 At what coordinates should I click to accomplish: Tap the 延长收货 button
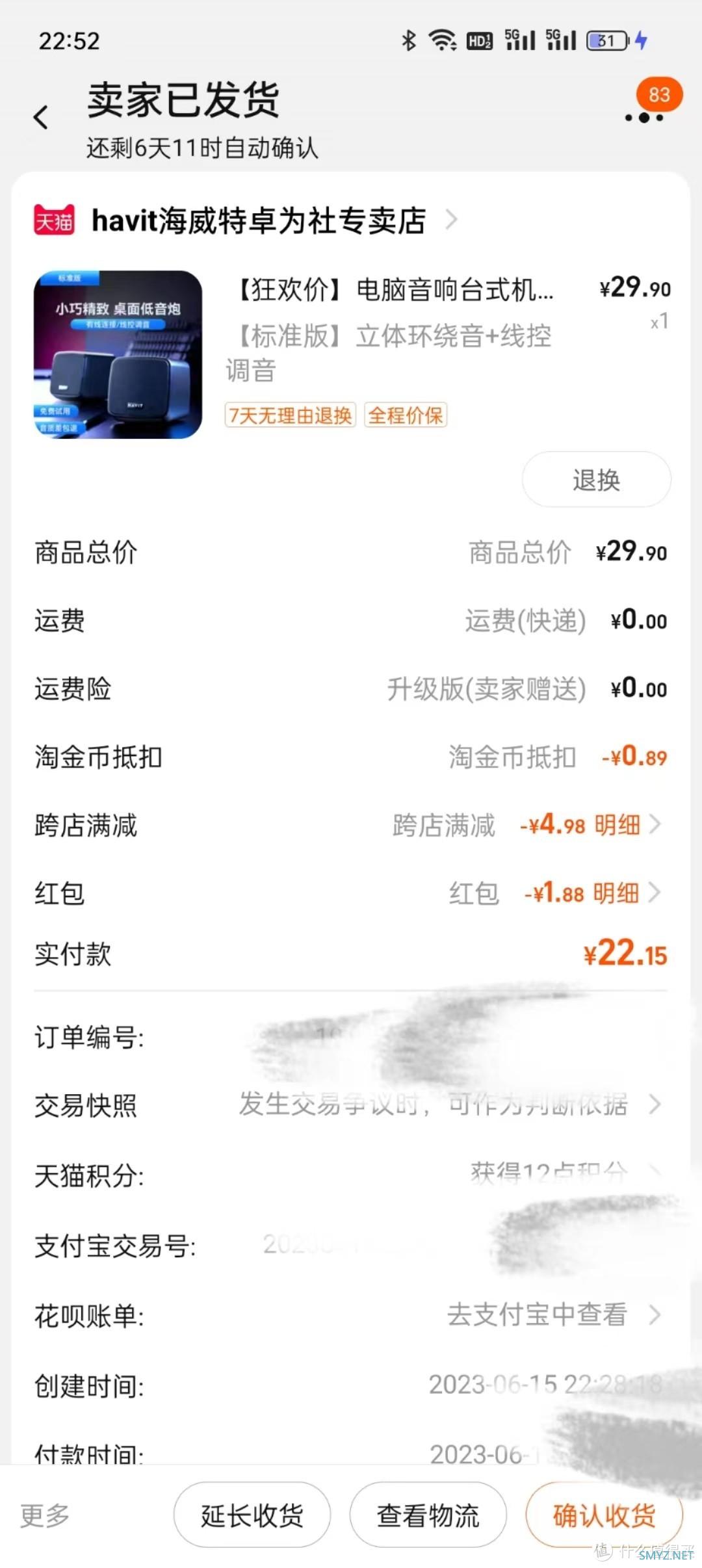tap(252, 1515)
